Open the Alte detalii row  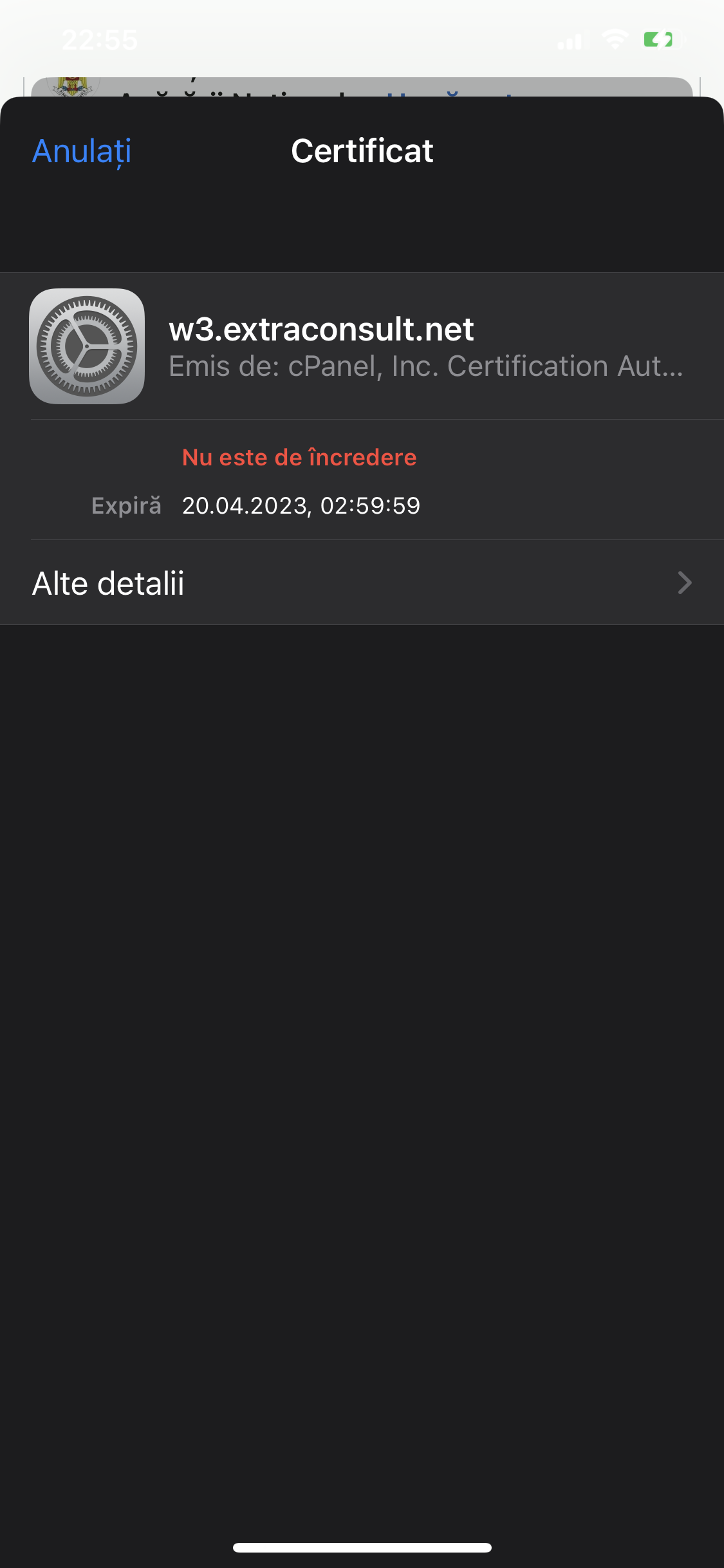[x=362, y=583]
